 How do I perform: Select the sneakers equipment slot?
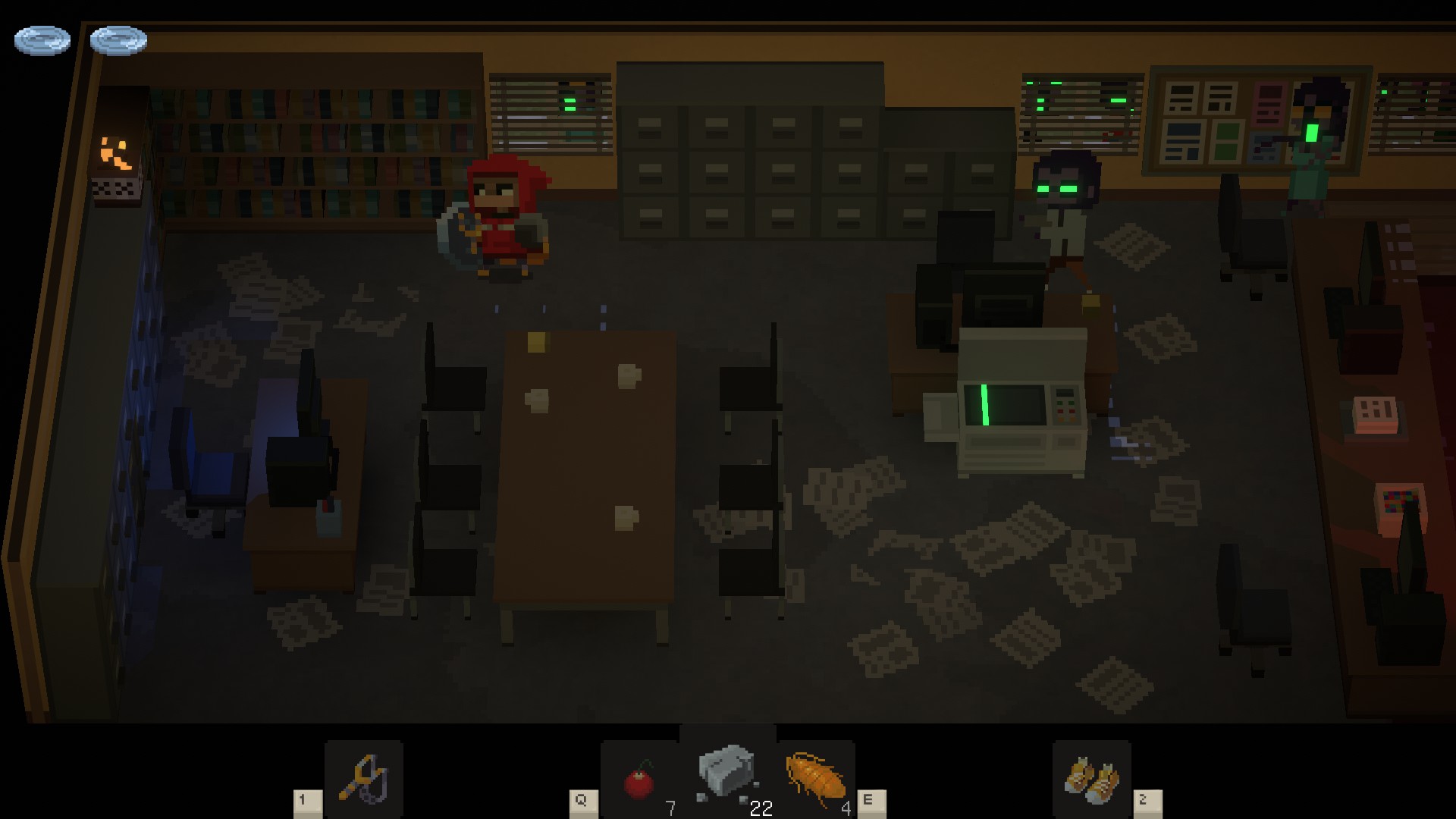[x=1091, y=780]
